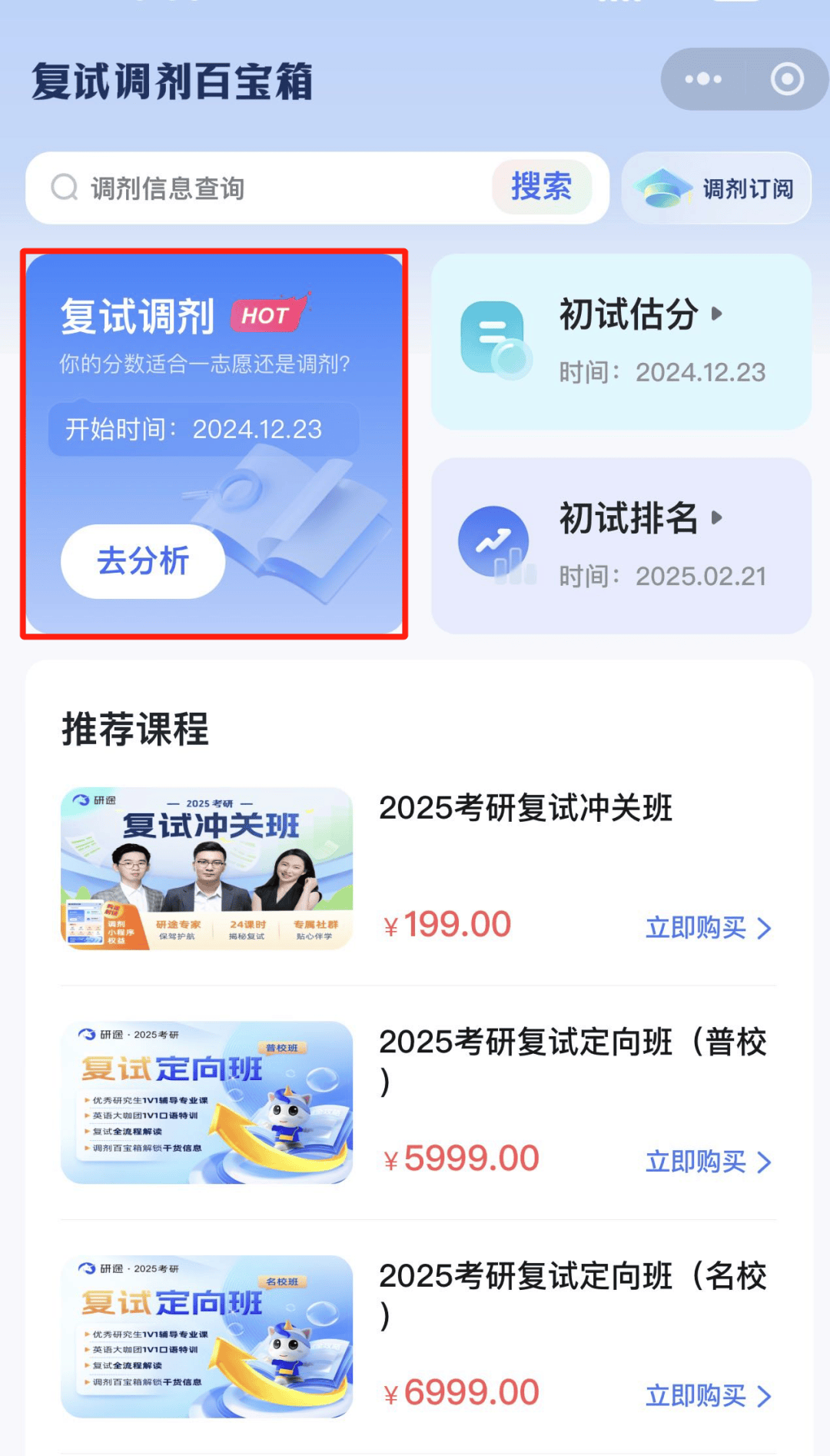This screenshot has height=1456, width=830.
Task: Open the 初试排名 card
Action: point(621,546)
